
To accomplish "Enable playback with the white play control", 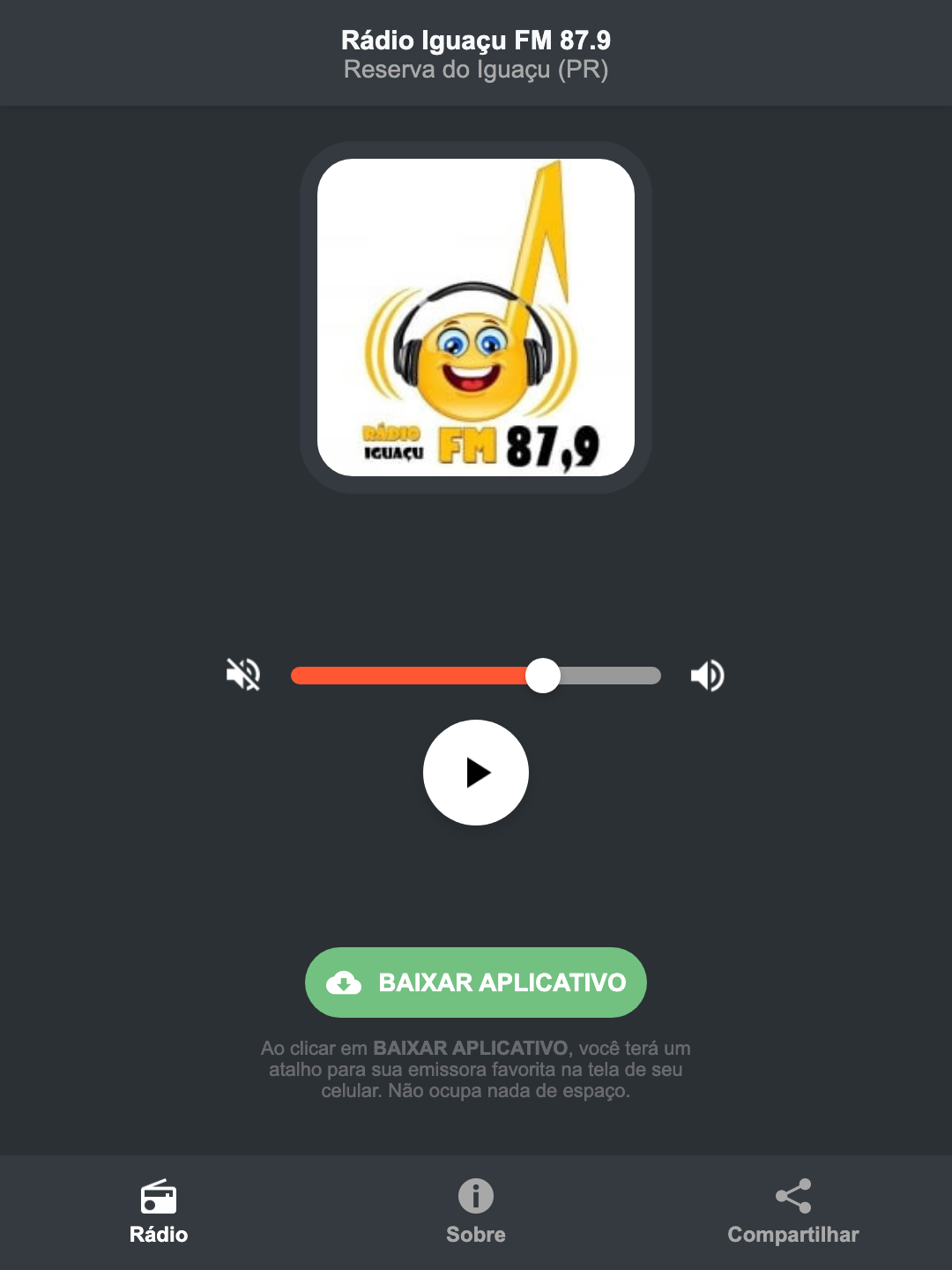I will coord(476,773).
